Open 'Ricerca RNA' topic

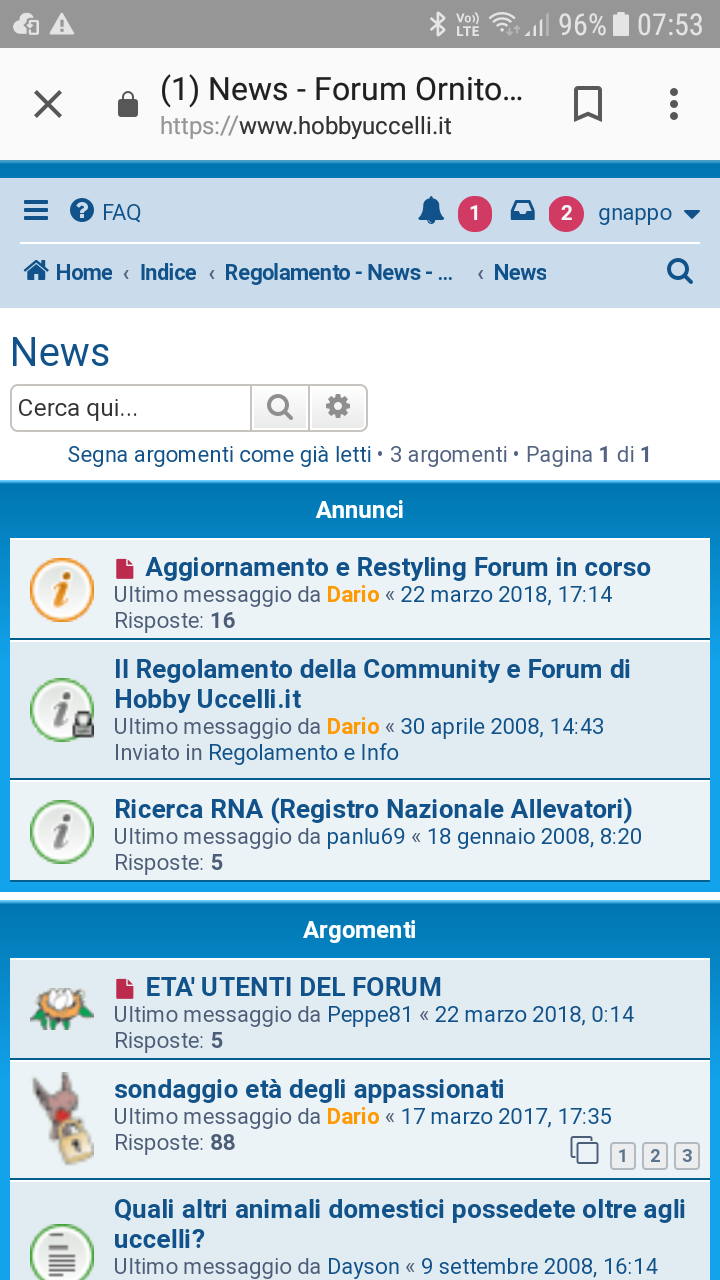[x=373, y=809]
